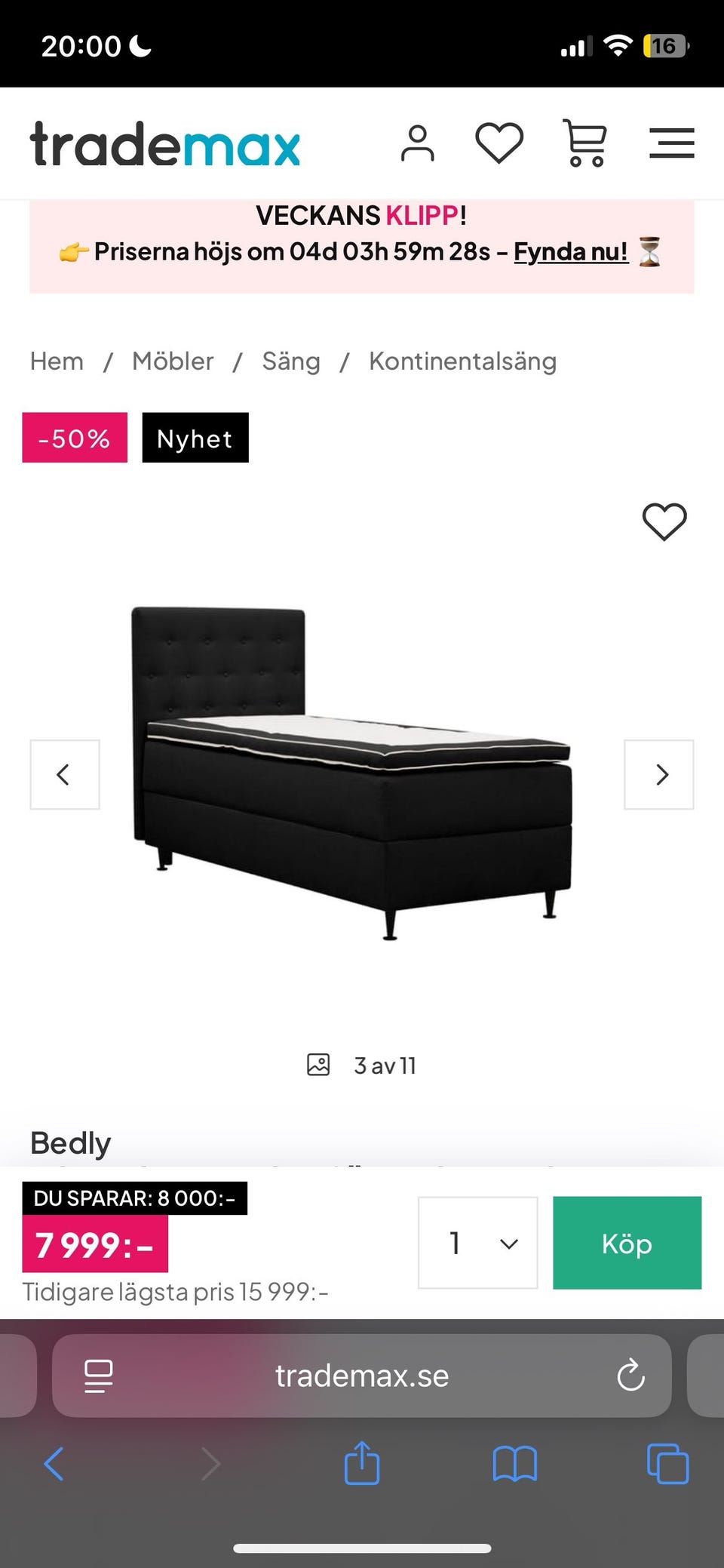
Task: Tap the Köp button
Action: 627,1243
